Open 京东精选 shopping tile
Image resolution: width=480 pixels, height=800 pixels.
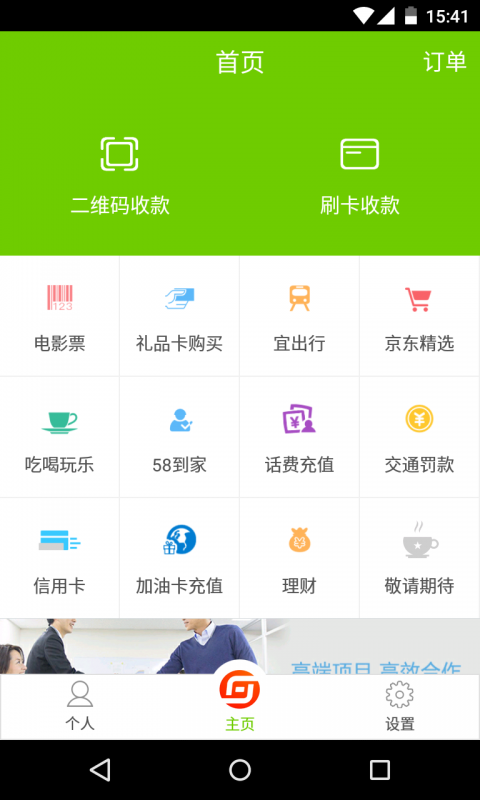pos(419,316)
